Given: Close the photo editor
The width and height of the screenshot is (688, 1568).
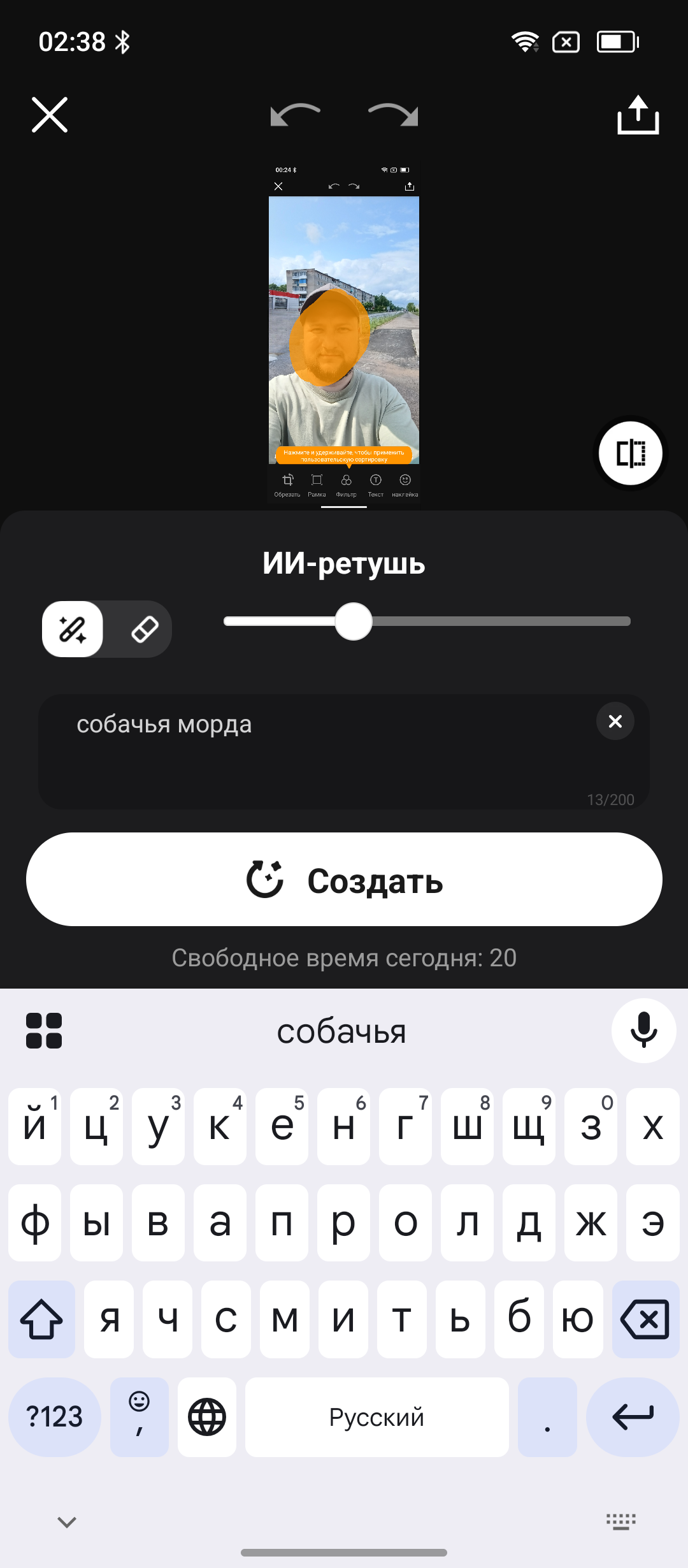Looking at the screenshot, I should pos(50,115).
